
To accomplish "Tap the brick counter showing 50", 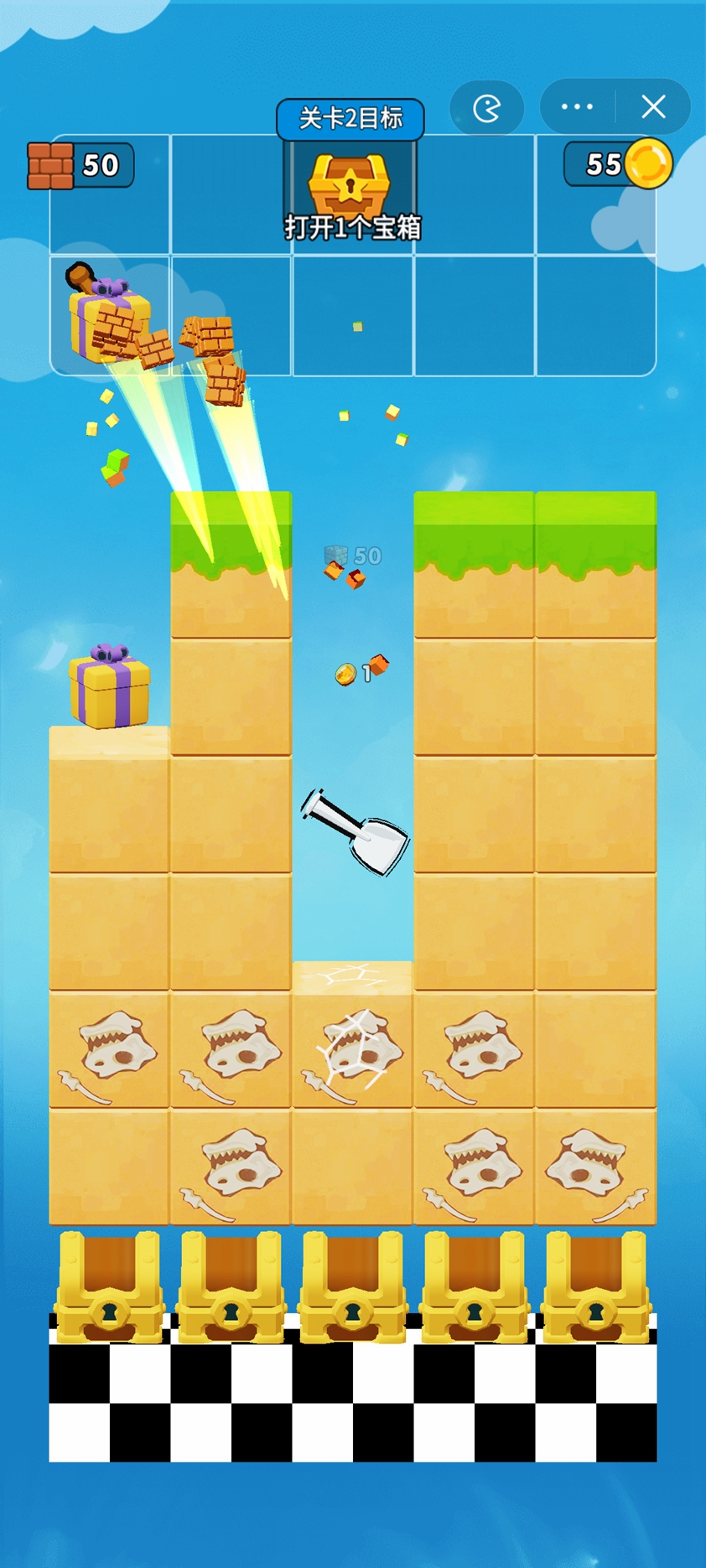I will coord(81,165).
